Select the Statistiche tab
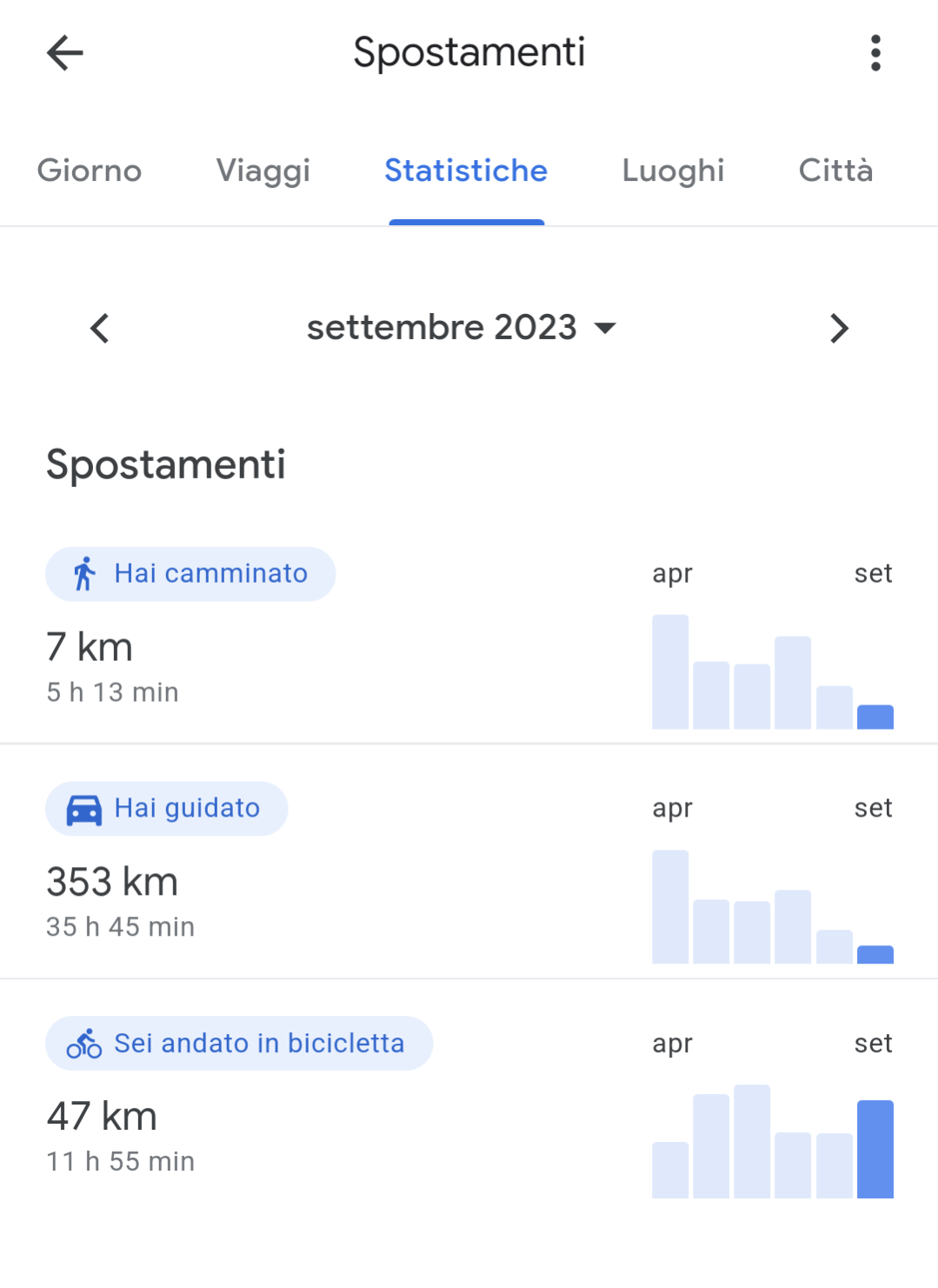The image size is (938, 1288). (466, 170)
